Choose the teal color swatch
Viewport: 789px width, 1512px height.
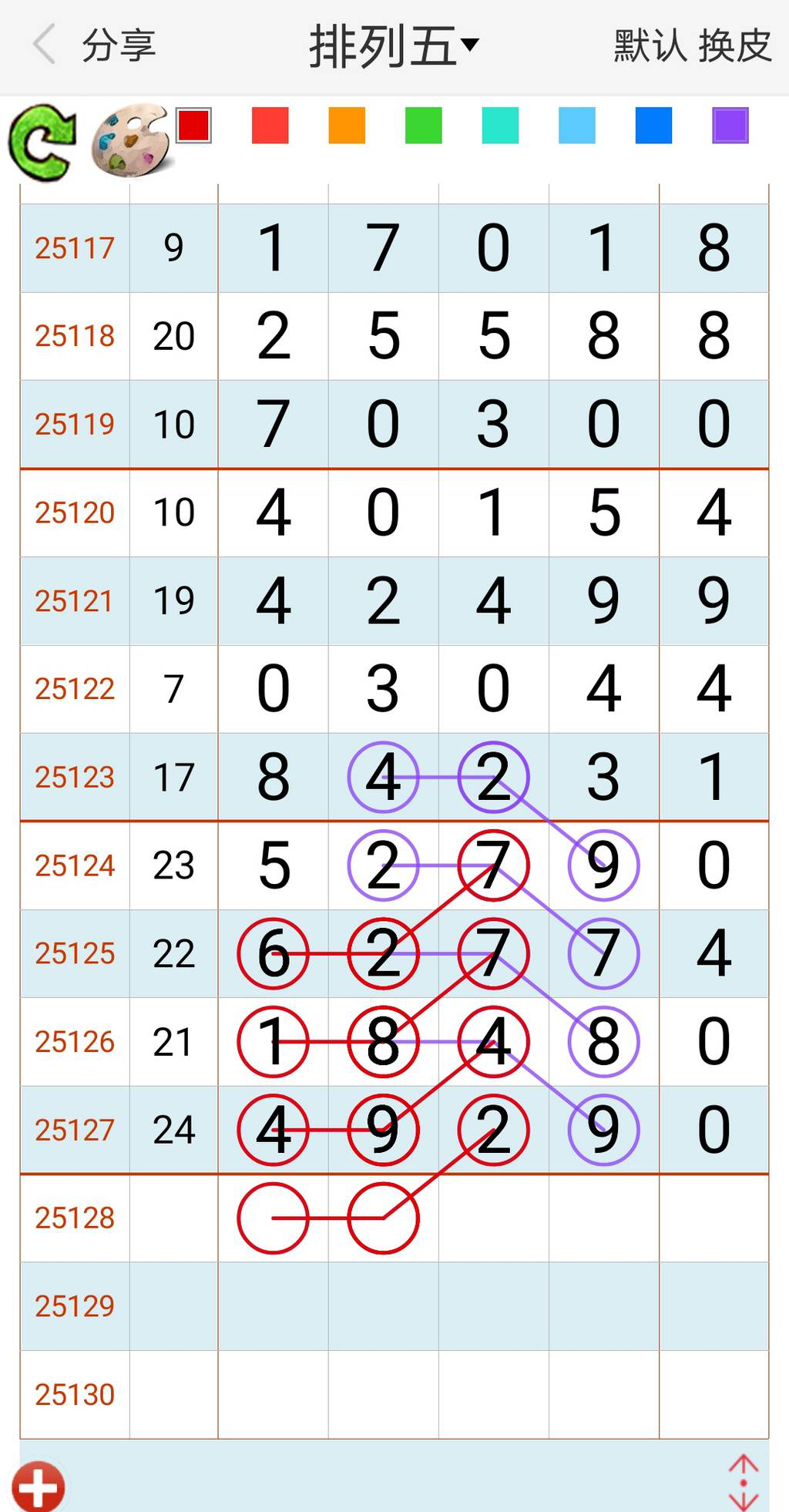point(500,126)
